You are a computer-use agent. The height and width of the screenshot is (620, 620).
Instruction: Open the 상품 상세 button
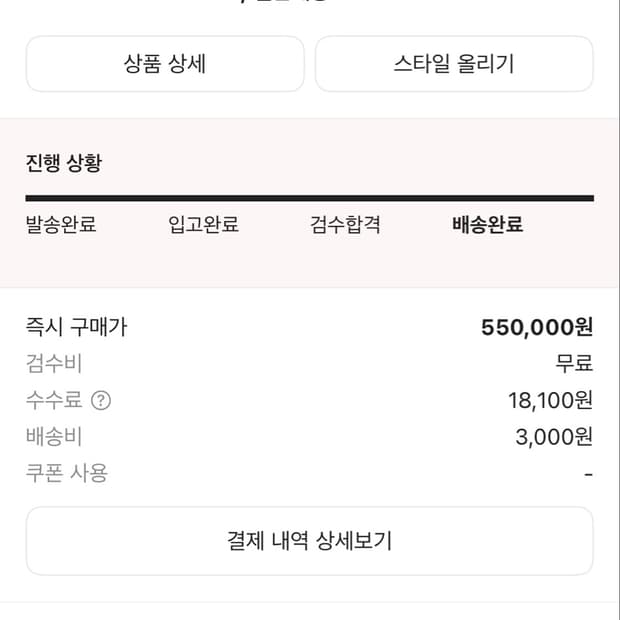[165, 64]
